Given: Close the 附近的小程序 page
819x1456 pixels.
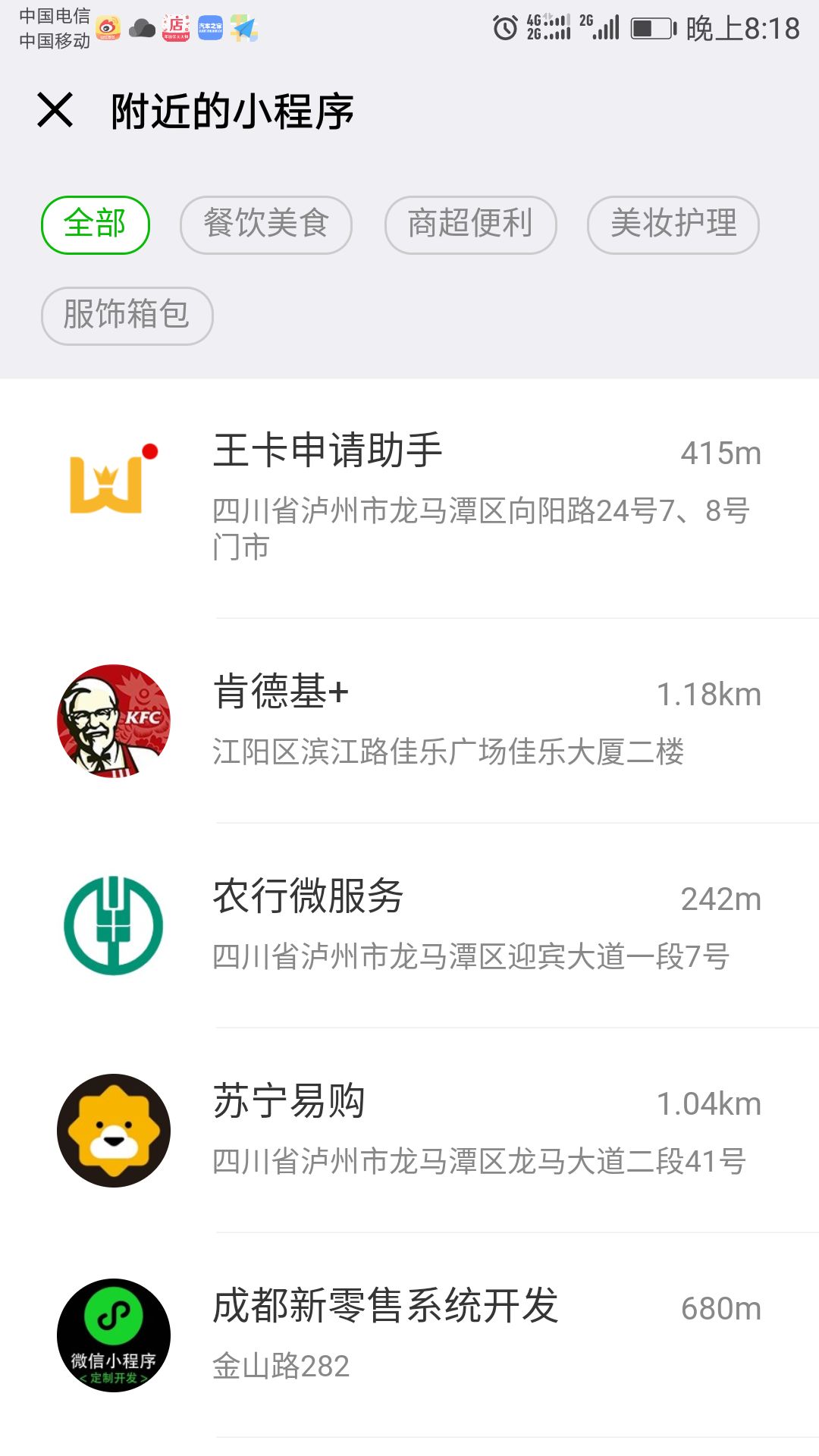Looking at the screenshot, I should [55, 111].
